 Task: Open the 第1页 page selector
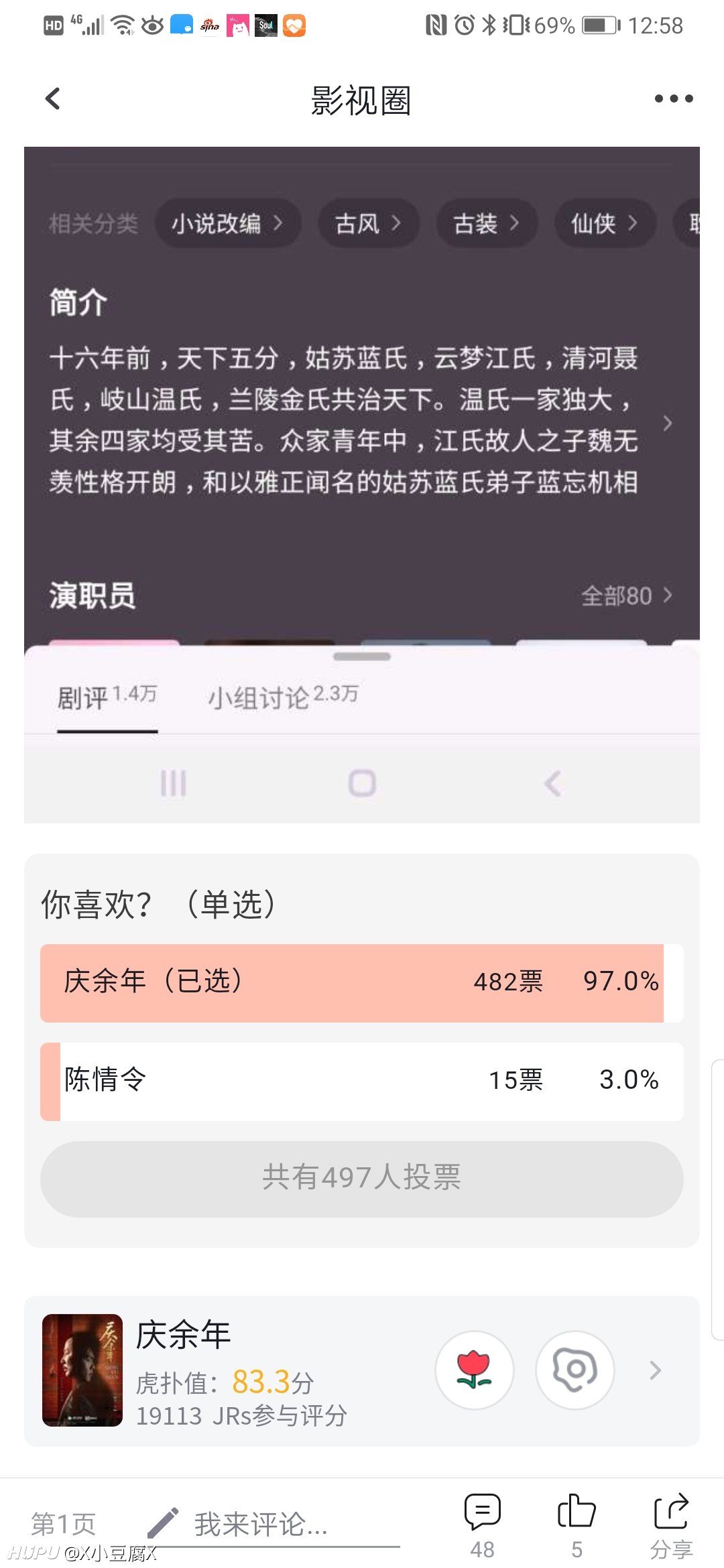point(64,1524)
